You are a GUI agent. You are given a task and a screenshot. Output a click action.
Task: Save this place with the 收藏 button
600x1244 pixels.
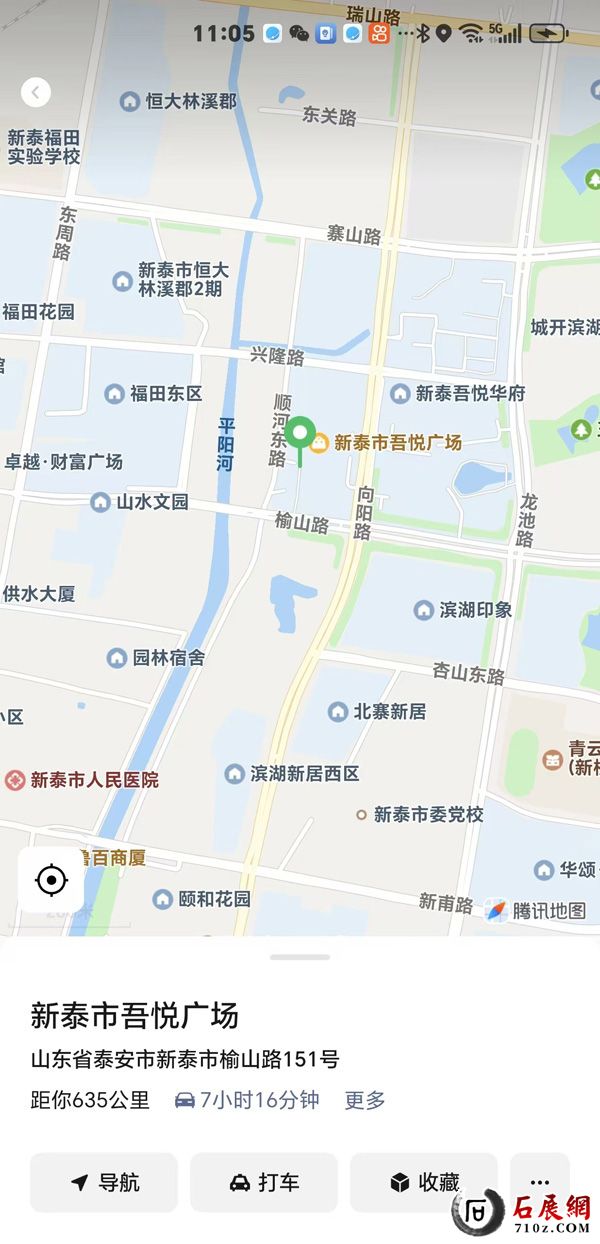pos(424,1182)
